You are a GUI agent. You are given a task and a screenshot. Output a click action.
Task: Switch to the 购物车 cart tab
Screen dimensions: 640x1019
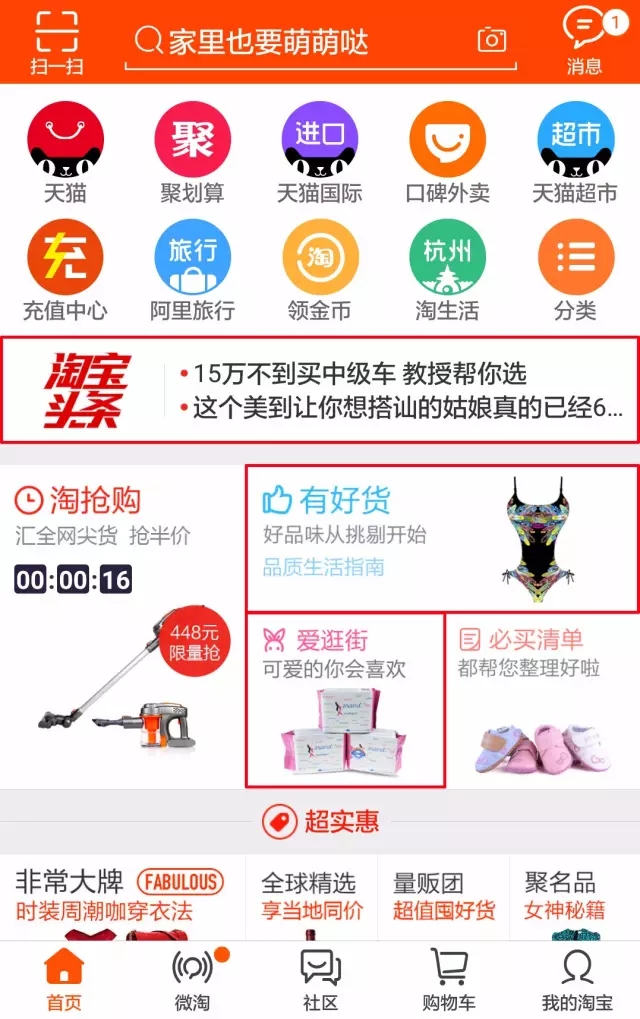[x=448, y=980]
